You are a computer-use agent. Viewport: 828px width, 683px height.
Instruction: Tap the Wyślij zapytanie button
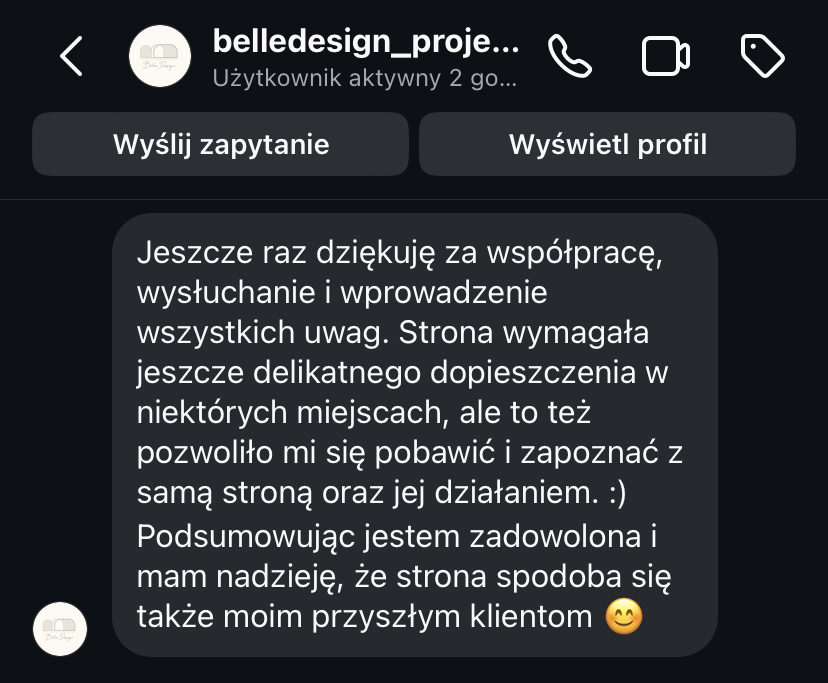pos(221,144)
